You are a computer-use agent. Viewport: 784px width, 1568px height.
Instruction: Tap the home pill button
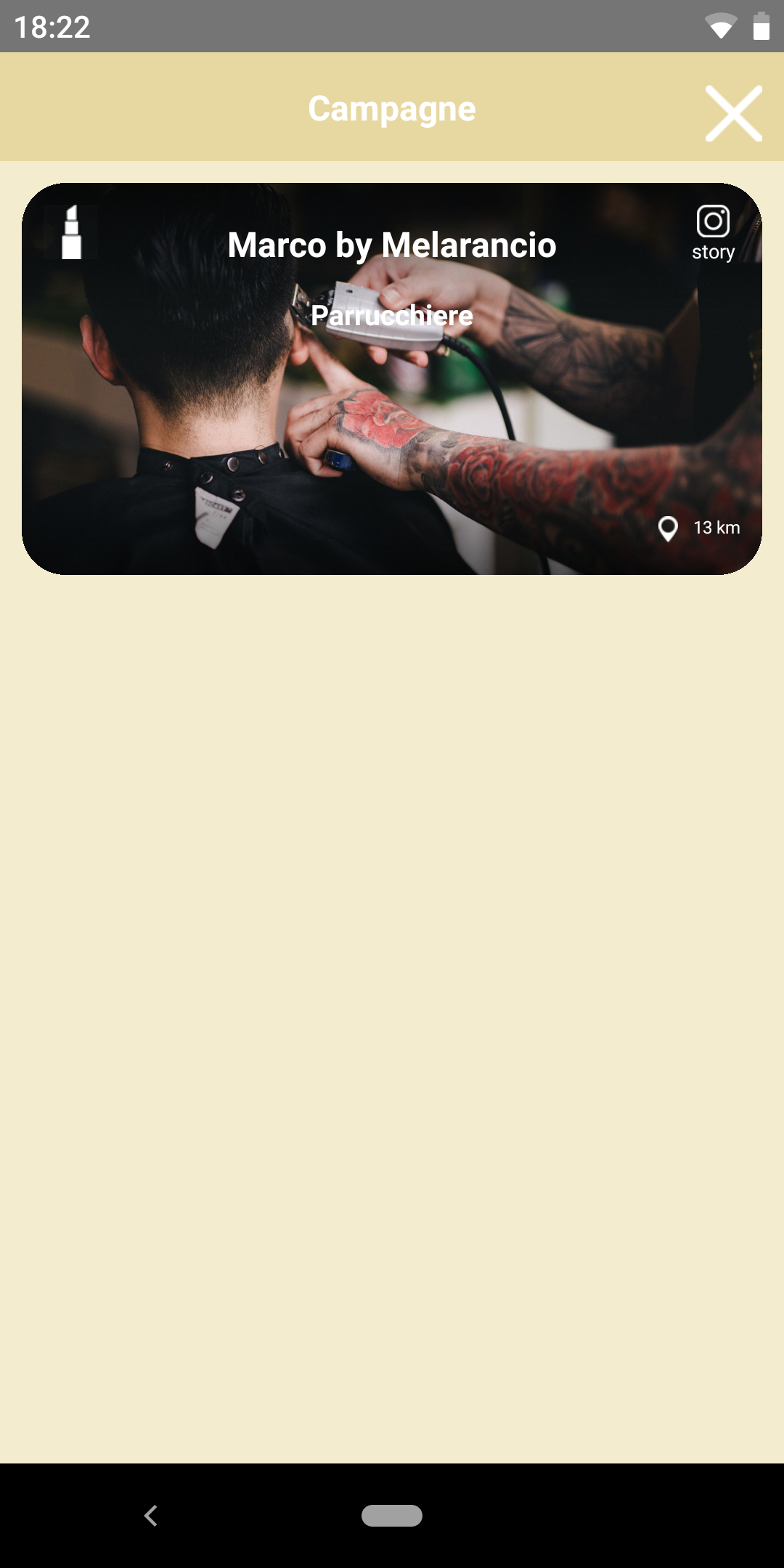coord(392,1515)
